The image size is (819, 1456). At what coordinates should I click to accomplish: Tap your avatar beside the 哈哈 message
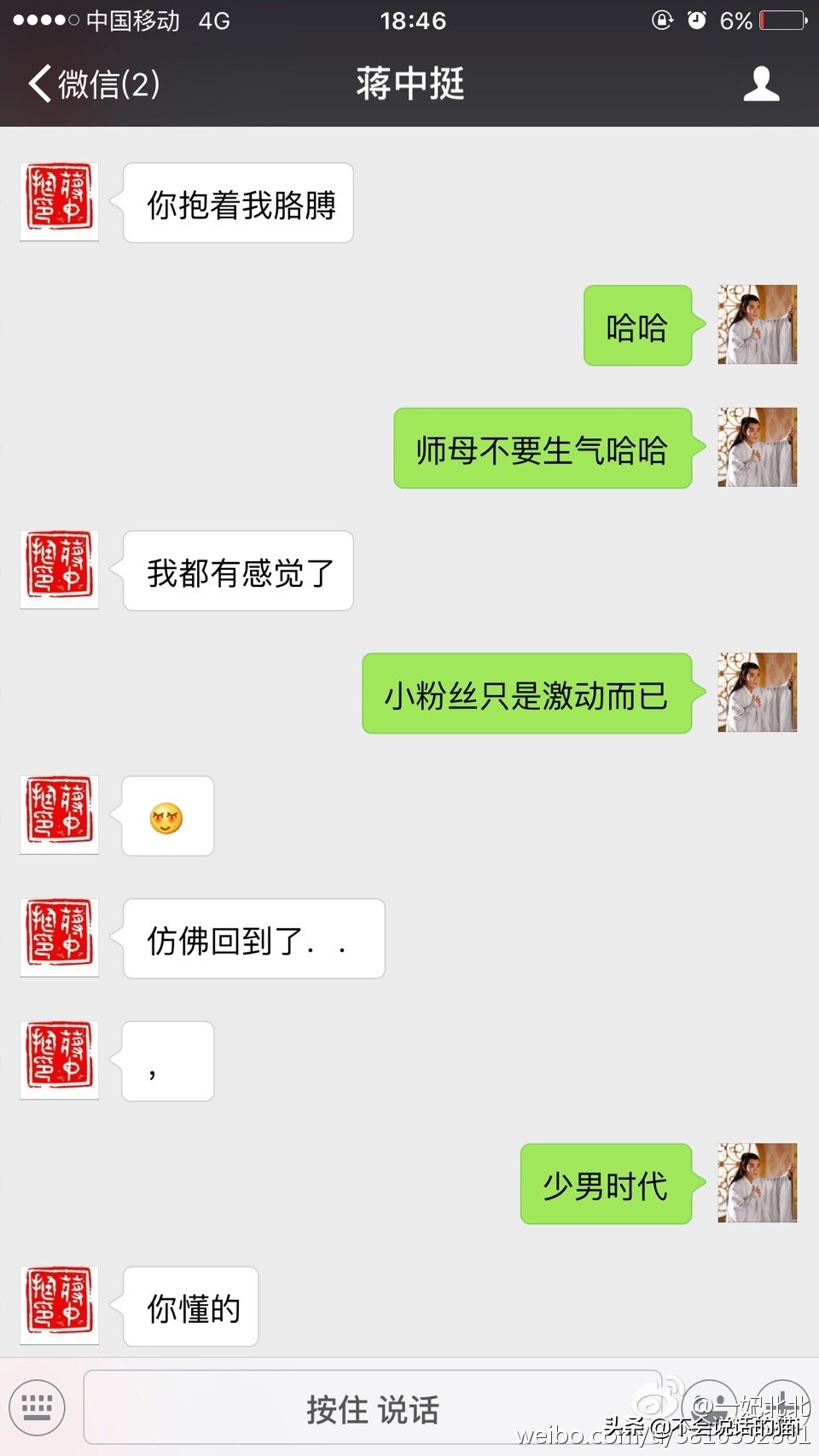(x=757, y=325)
